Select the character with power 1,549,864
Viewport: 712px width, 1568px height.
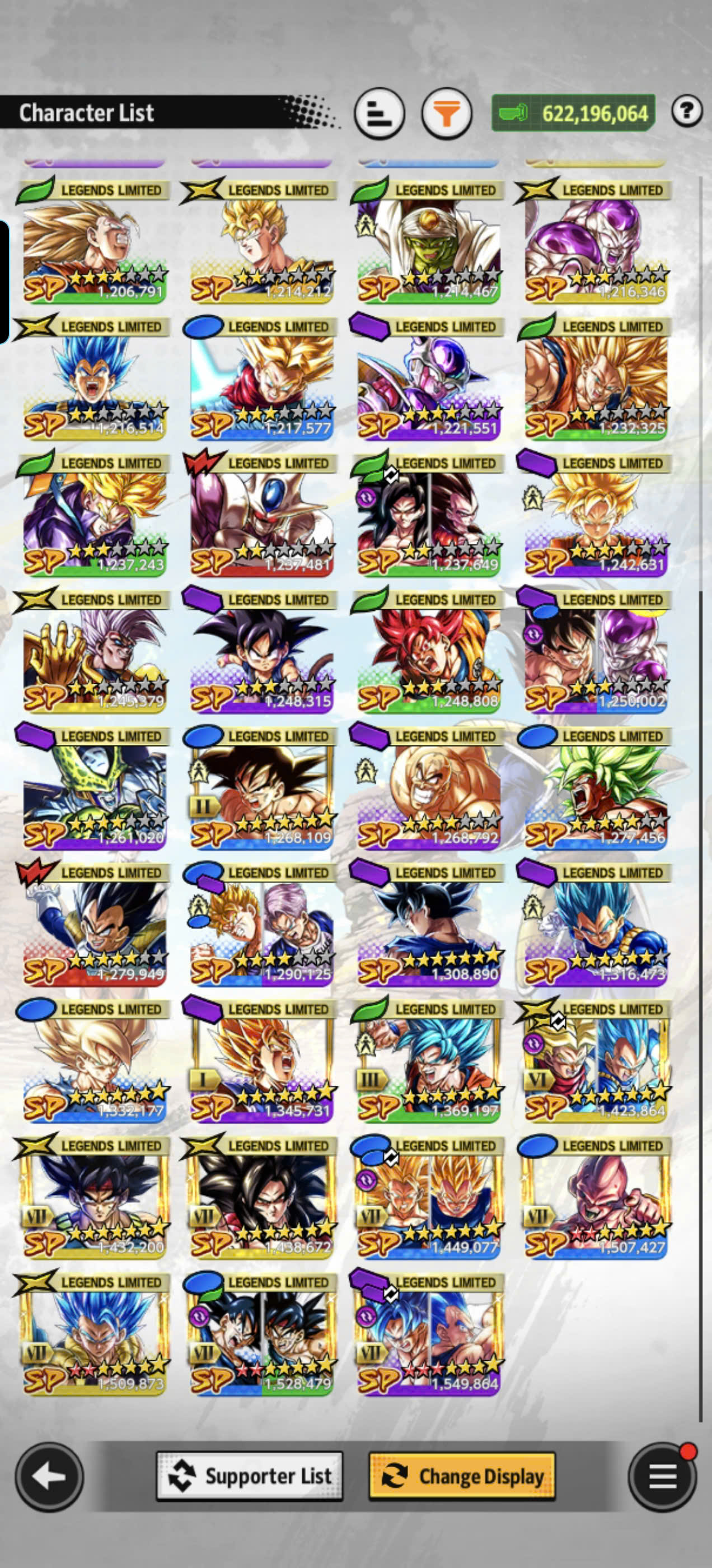tap(428, 1334)
